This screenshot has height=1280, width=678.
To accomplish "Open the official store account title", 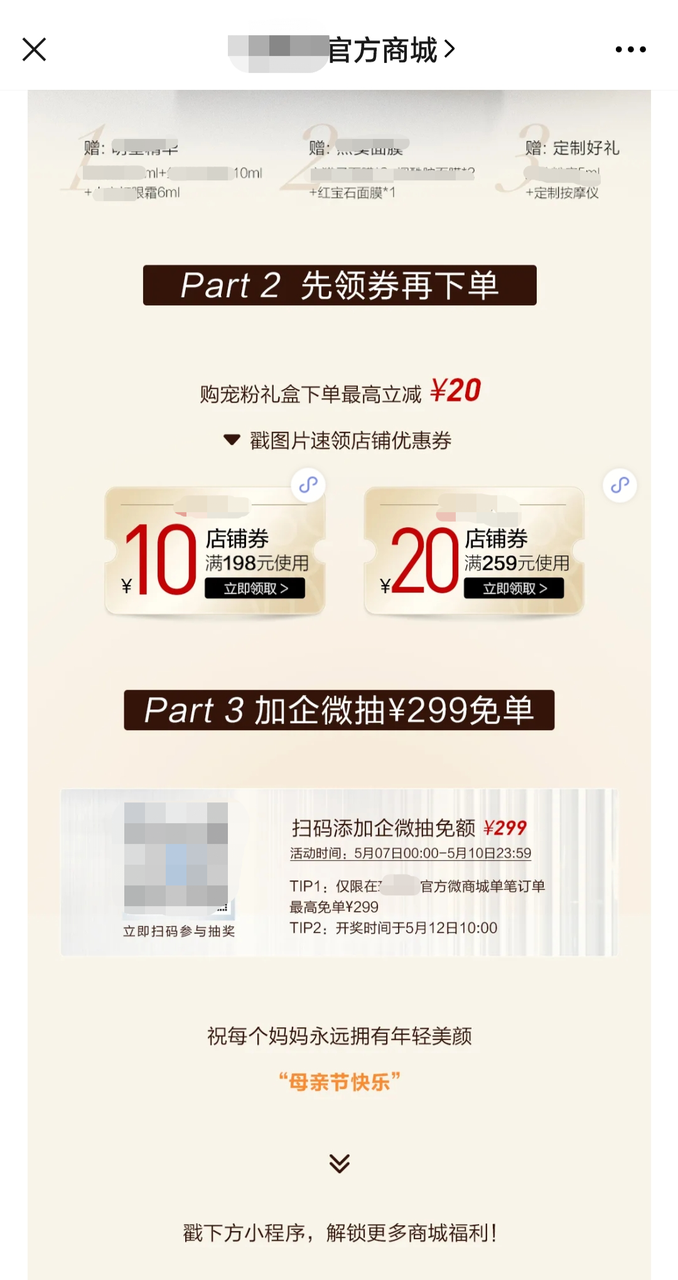I will coord(341,50).
